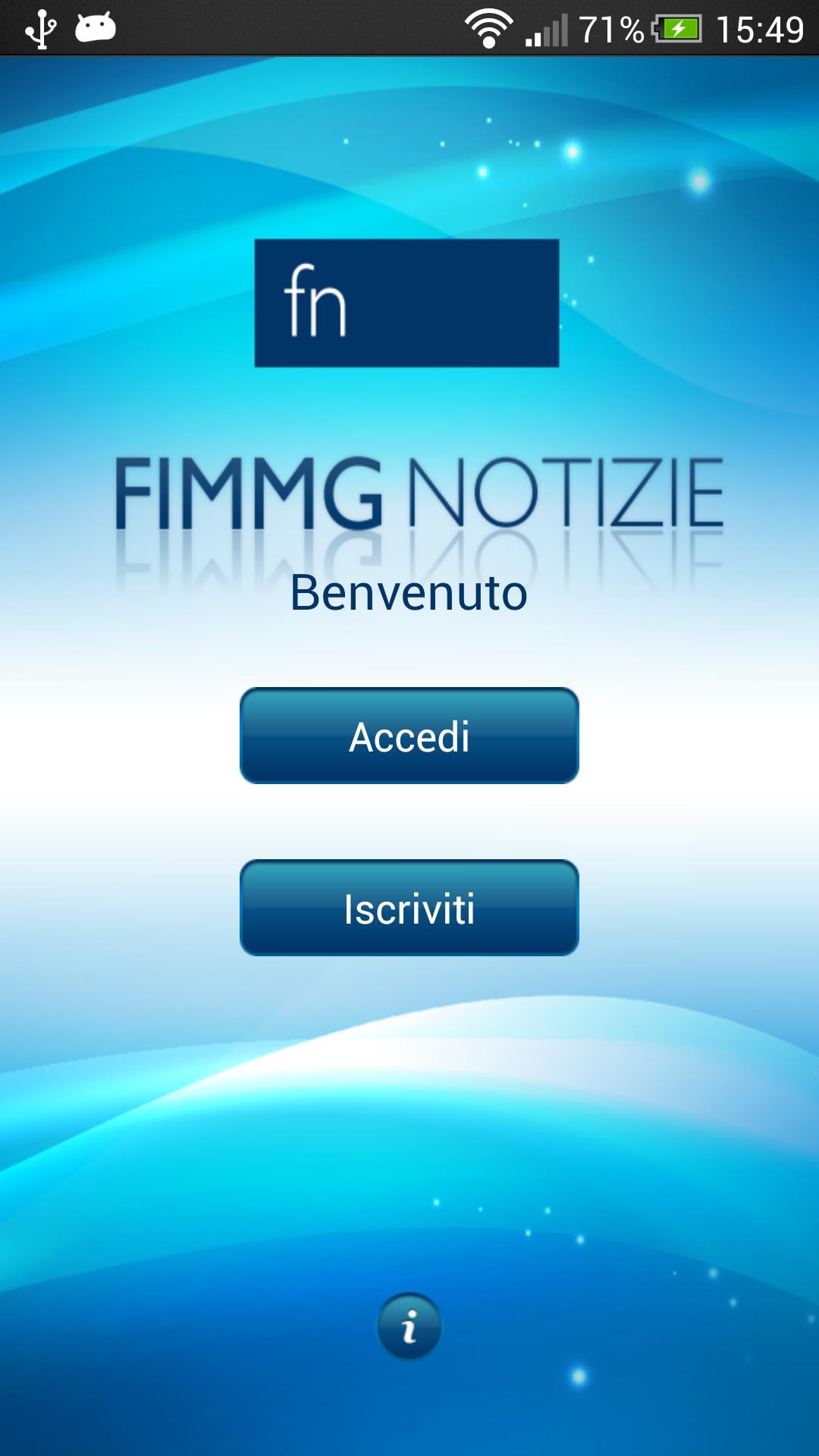Open the login screen via Accedi
The height and width of the screenshot is (1456, 819).
[x=409, y=736]
